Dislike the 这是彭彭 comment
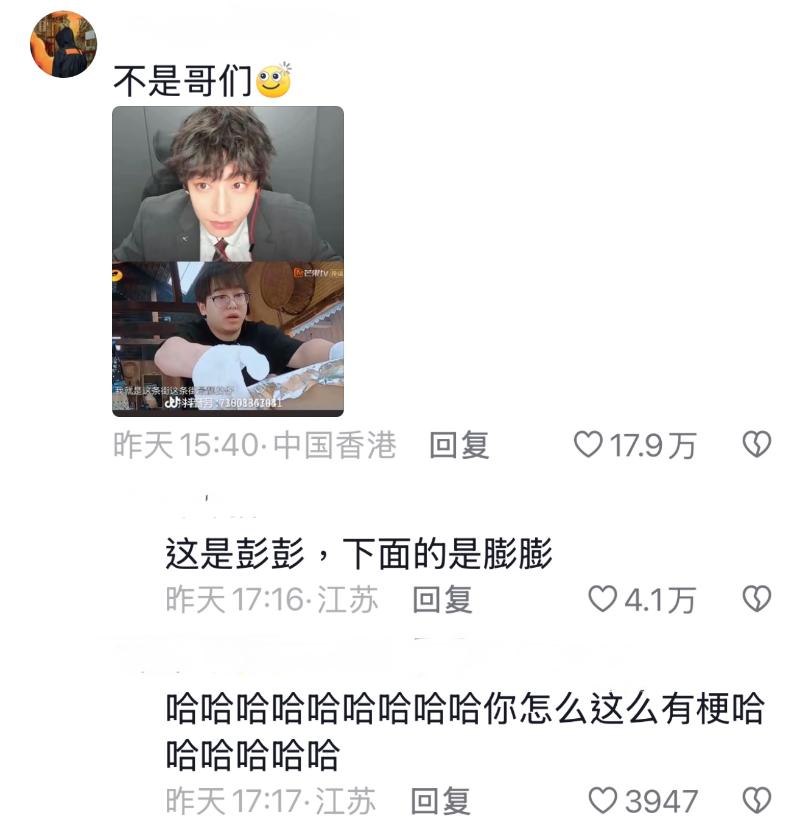 pos(756,599)
